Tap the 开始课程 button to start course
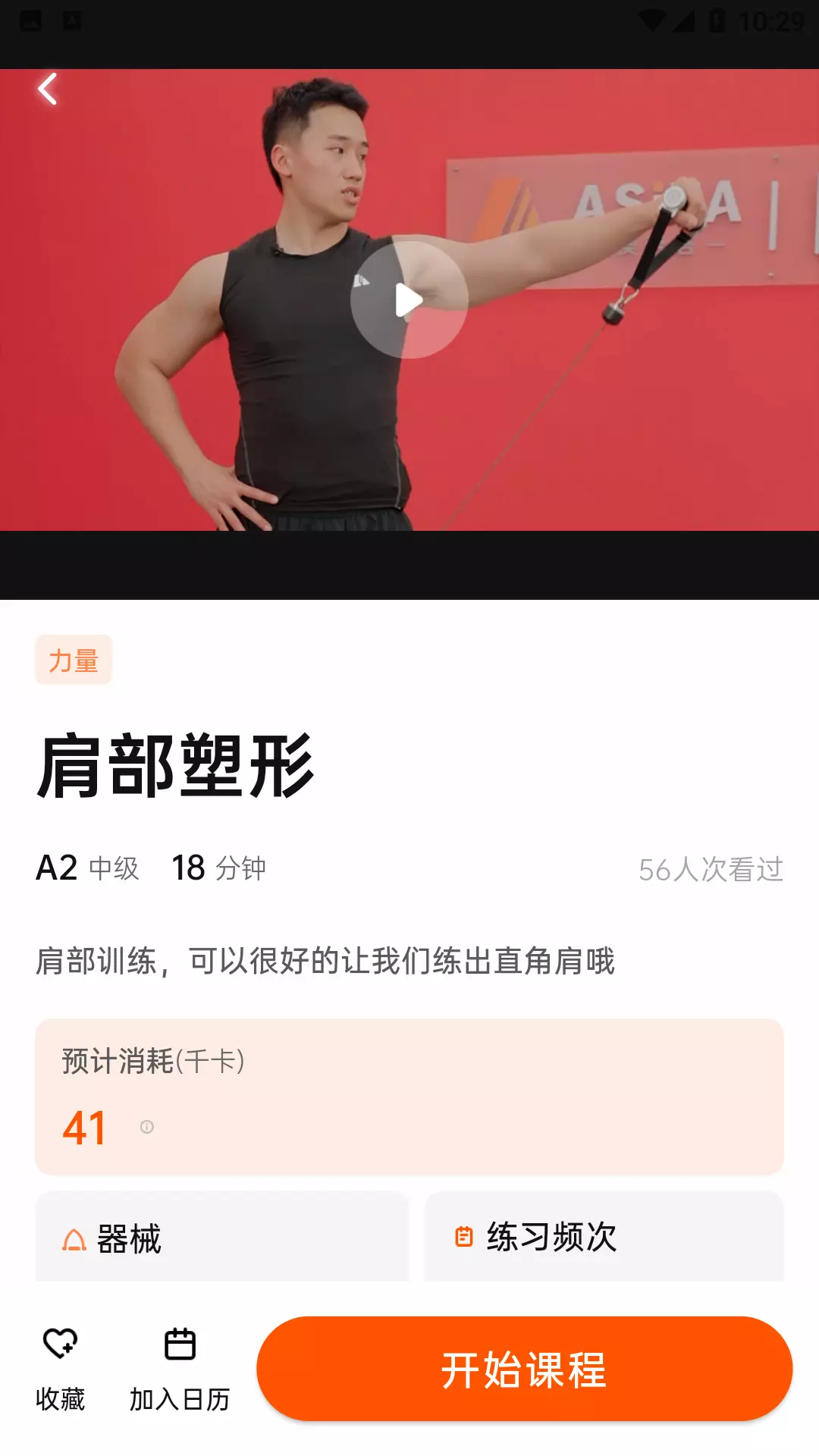The image size is (819, 1456). point(525,1369)
